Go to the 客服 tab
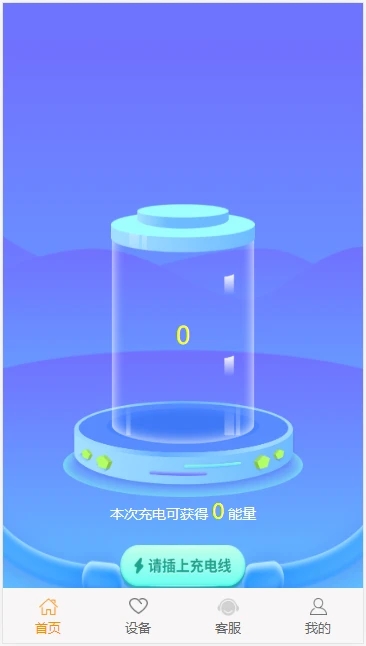The width and height of the screenshot is (366, 646). click(x=228, y=616)
